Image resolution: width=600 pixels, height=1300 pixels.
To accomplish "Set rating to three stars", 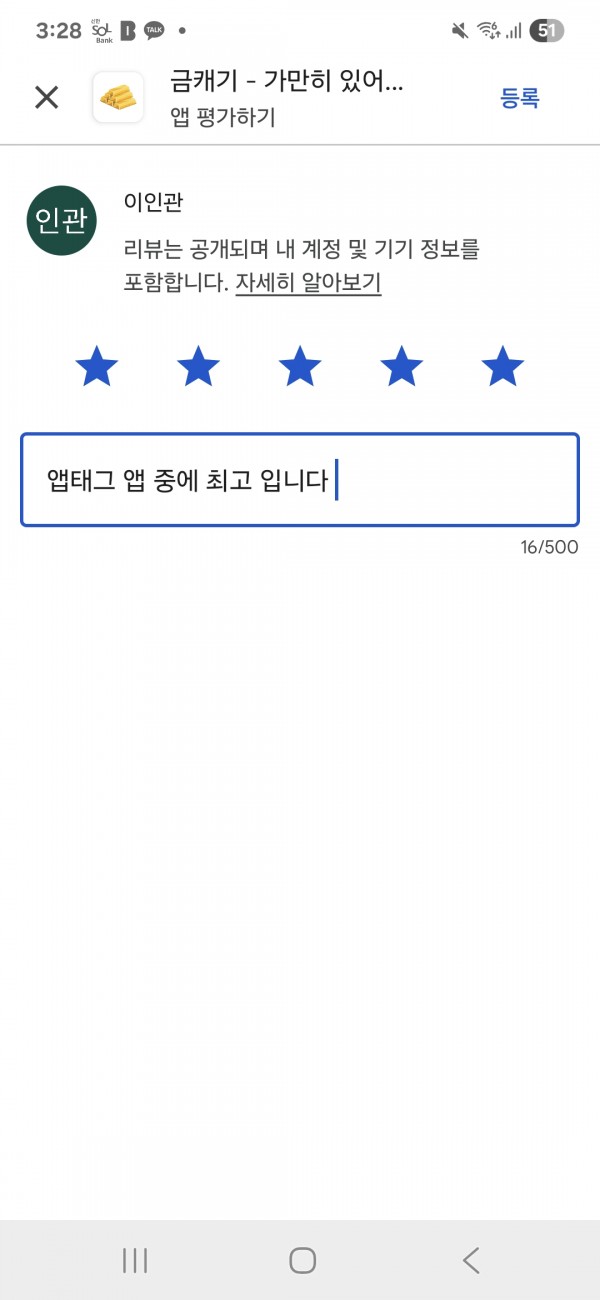I will click(x=300, y=367).
